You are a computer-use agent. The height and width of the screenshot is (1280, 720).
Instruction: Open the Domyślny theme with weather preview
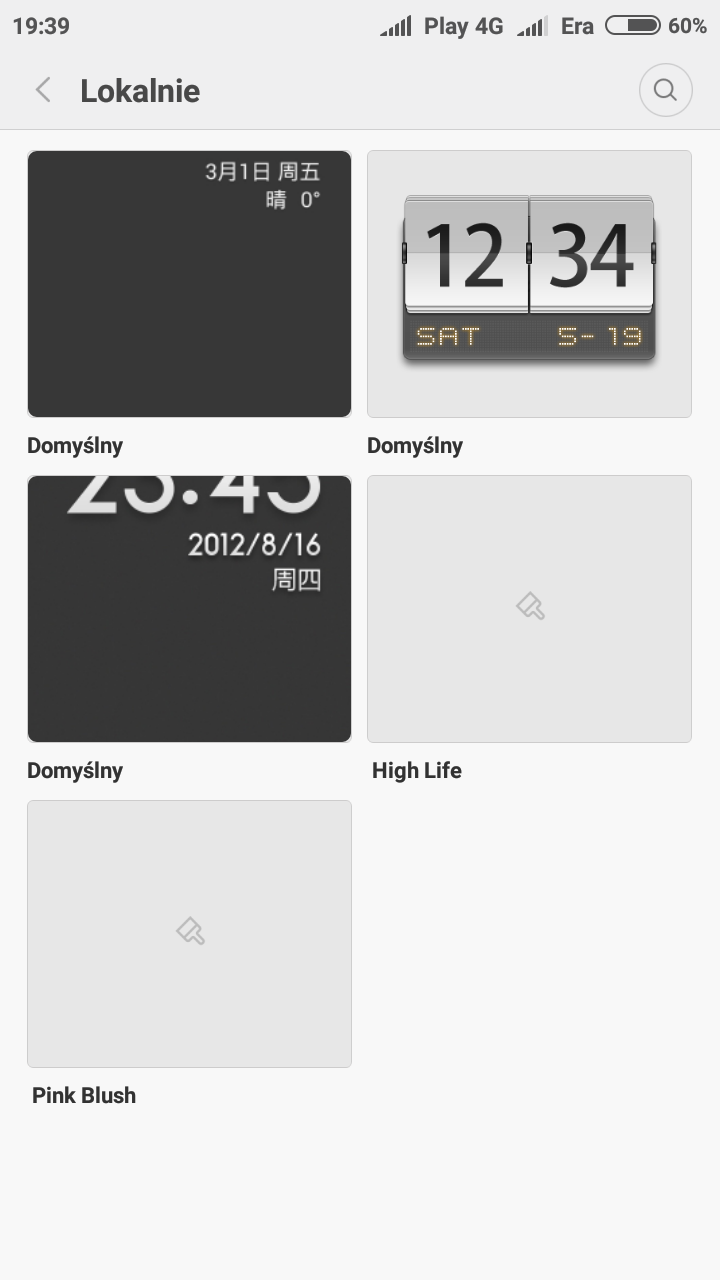tap(189, 284)
